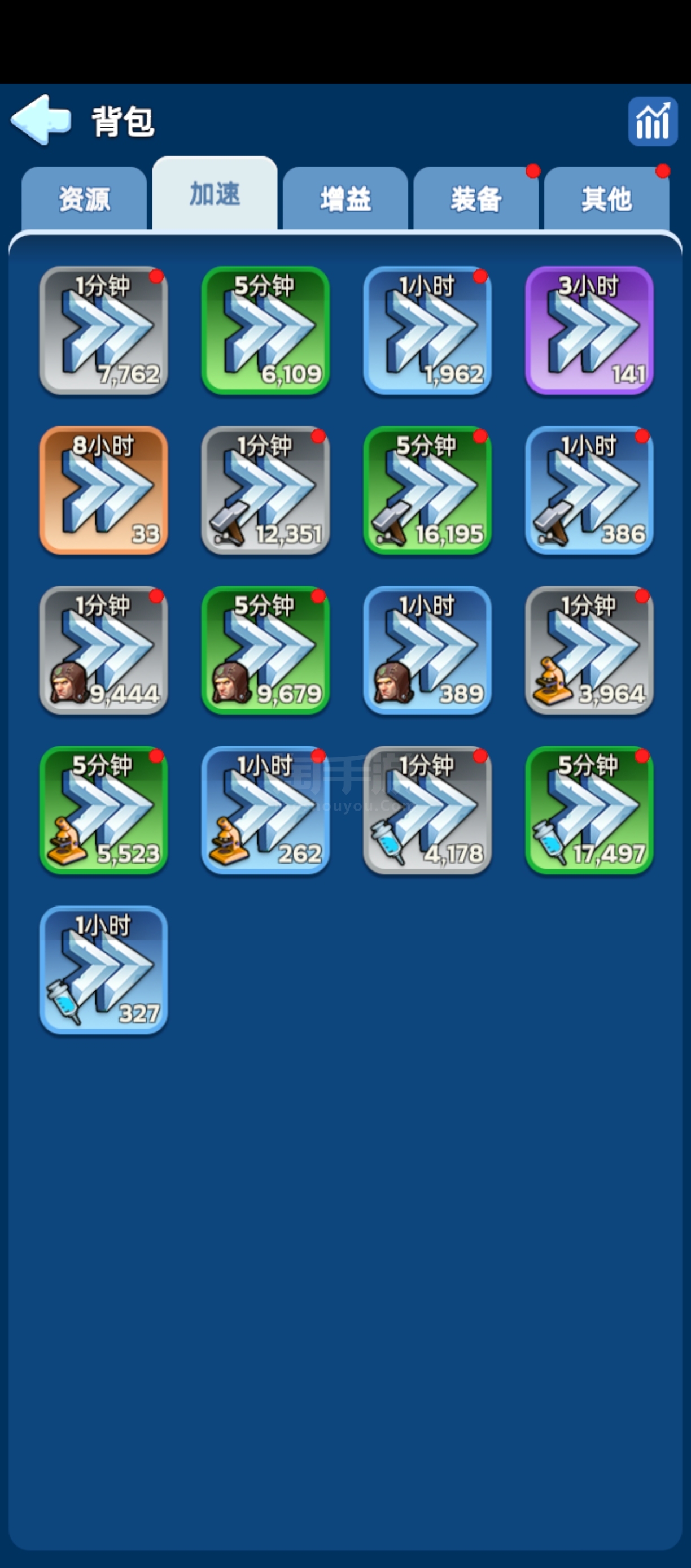Choose the syringe 1小时 speedup with 327
The height and width of the screenshot is (1568, 691).
pos(103,970)
